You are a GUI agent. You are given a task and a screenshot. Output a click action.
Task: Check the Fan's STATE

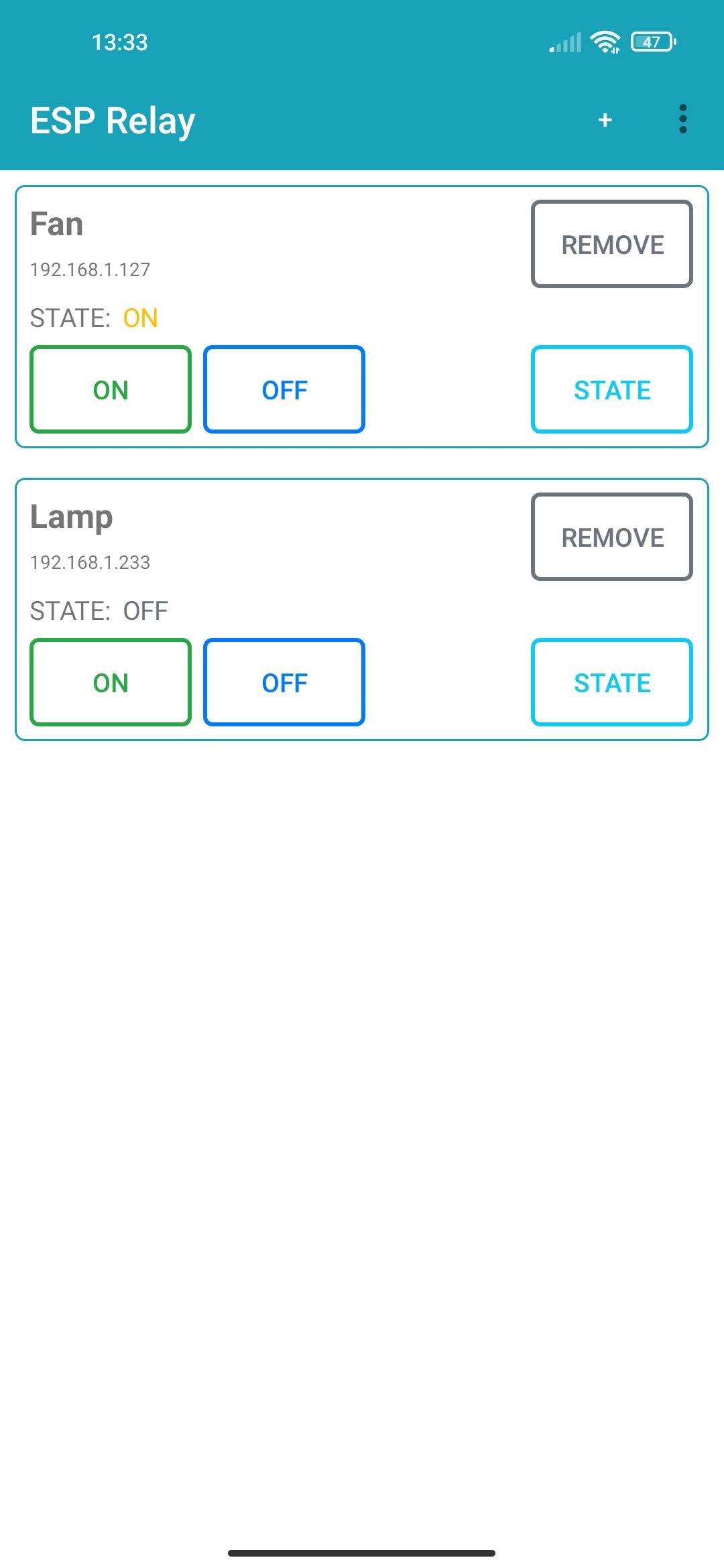point(612,389)
